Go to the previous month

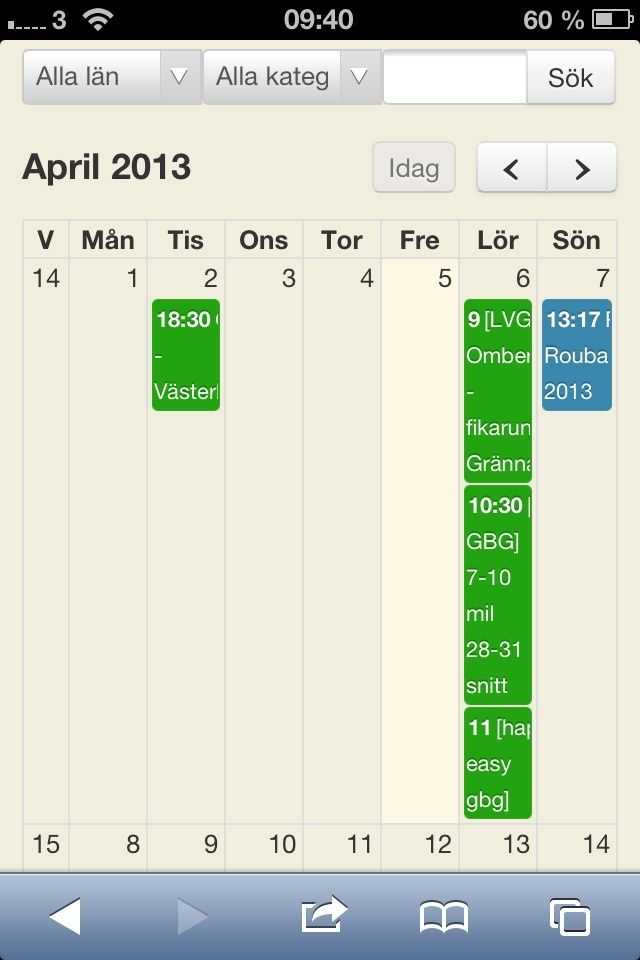coord(511,167)
